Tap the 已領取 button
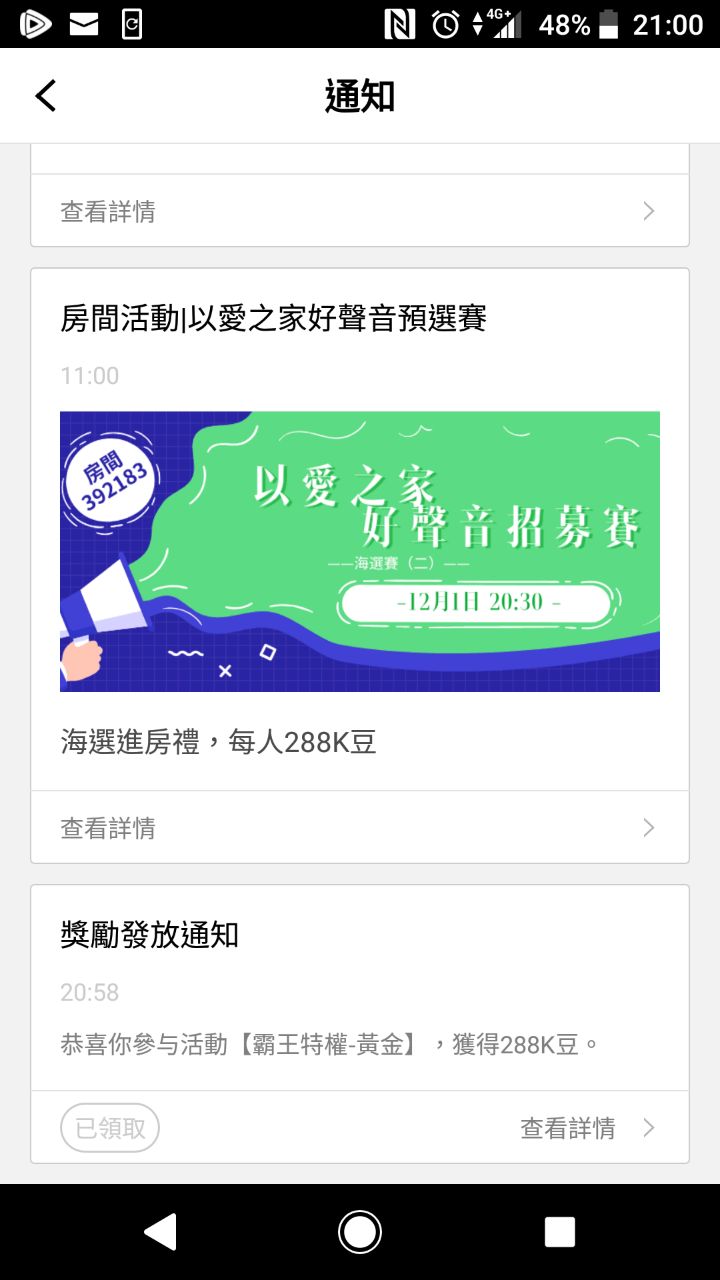Image resolution: width=720 pixels, height=1280 pixels. coord(110,1128)
